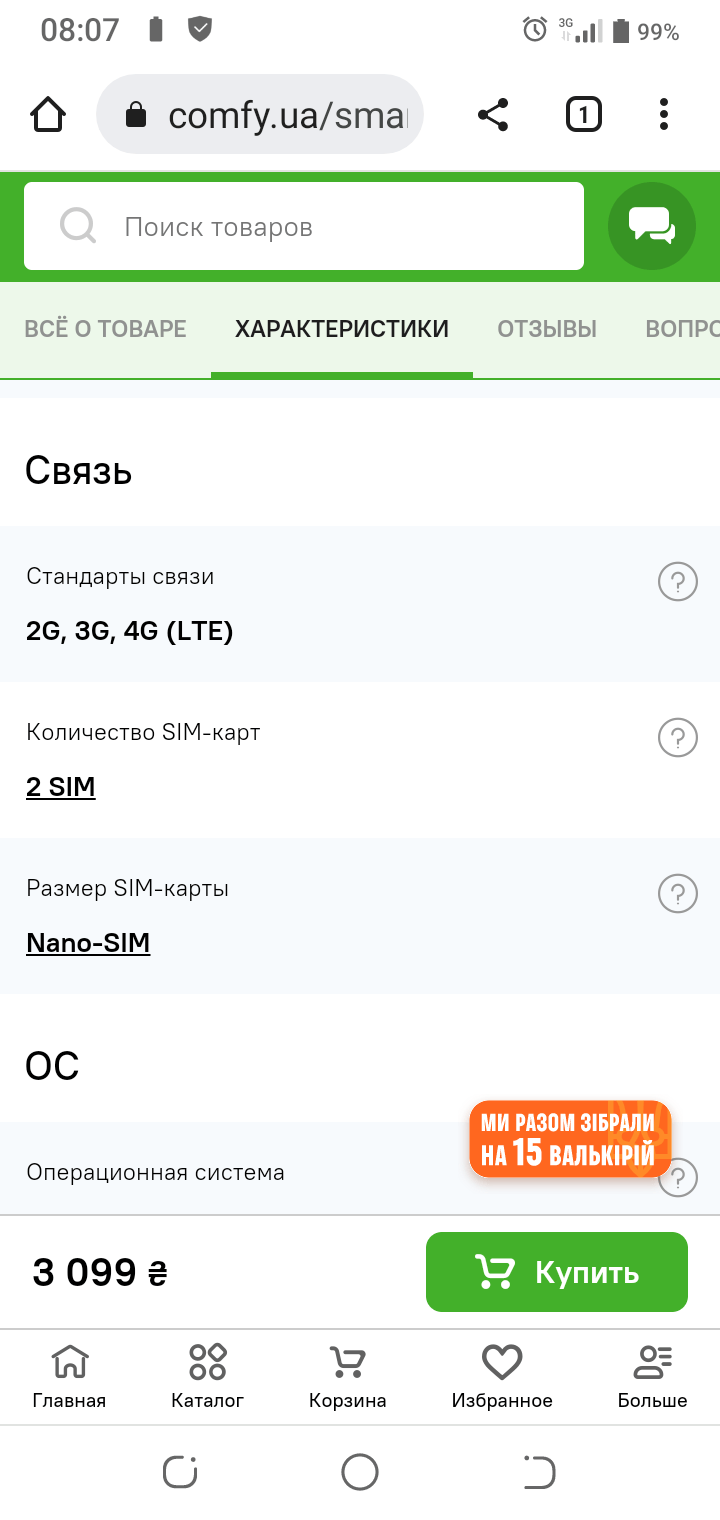Open the orange 15 валькірій banner
The height and width of the screenshot is (1520, 720).
[x=570, y=1139]
